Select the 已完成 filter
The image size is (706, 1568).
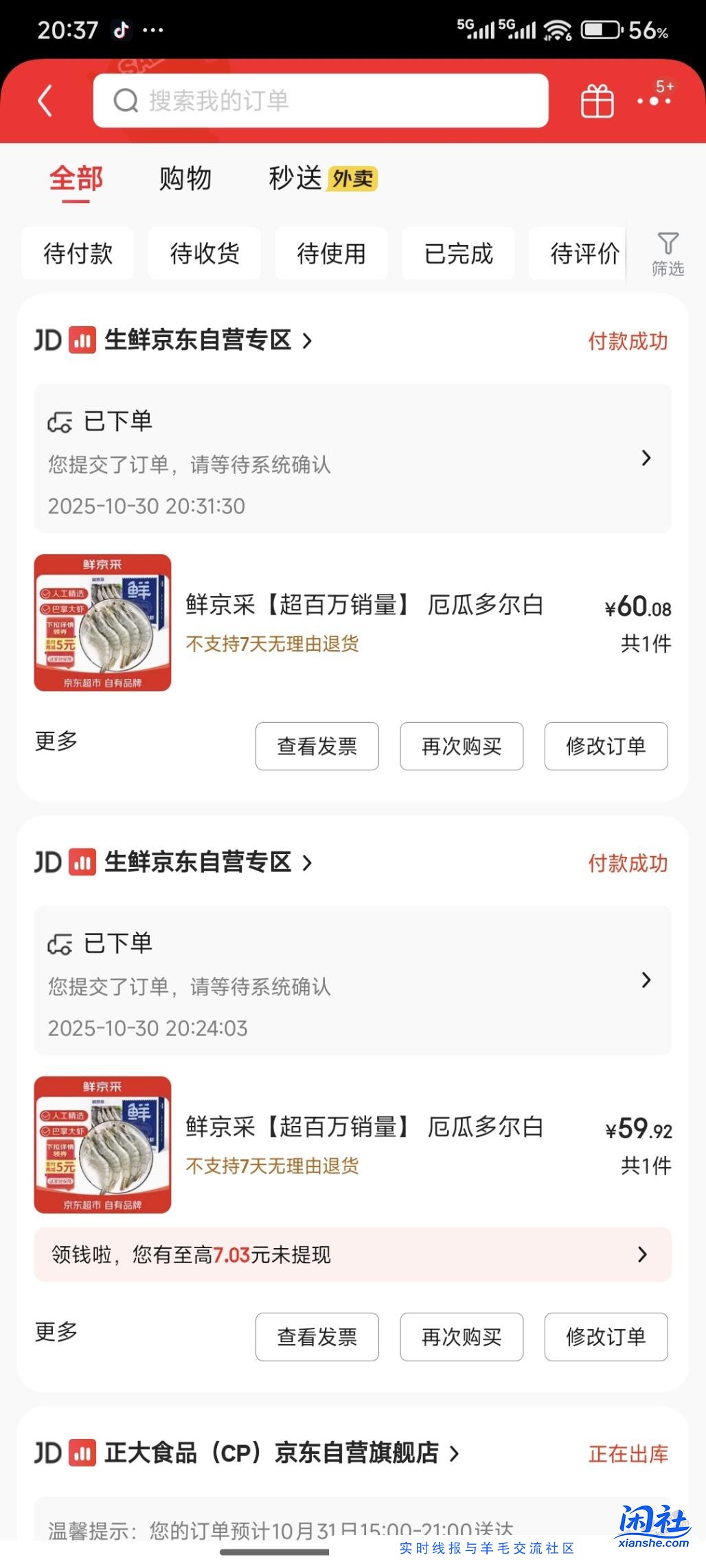pyautogui.click(x=458, y=253)
